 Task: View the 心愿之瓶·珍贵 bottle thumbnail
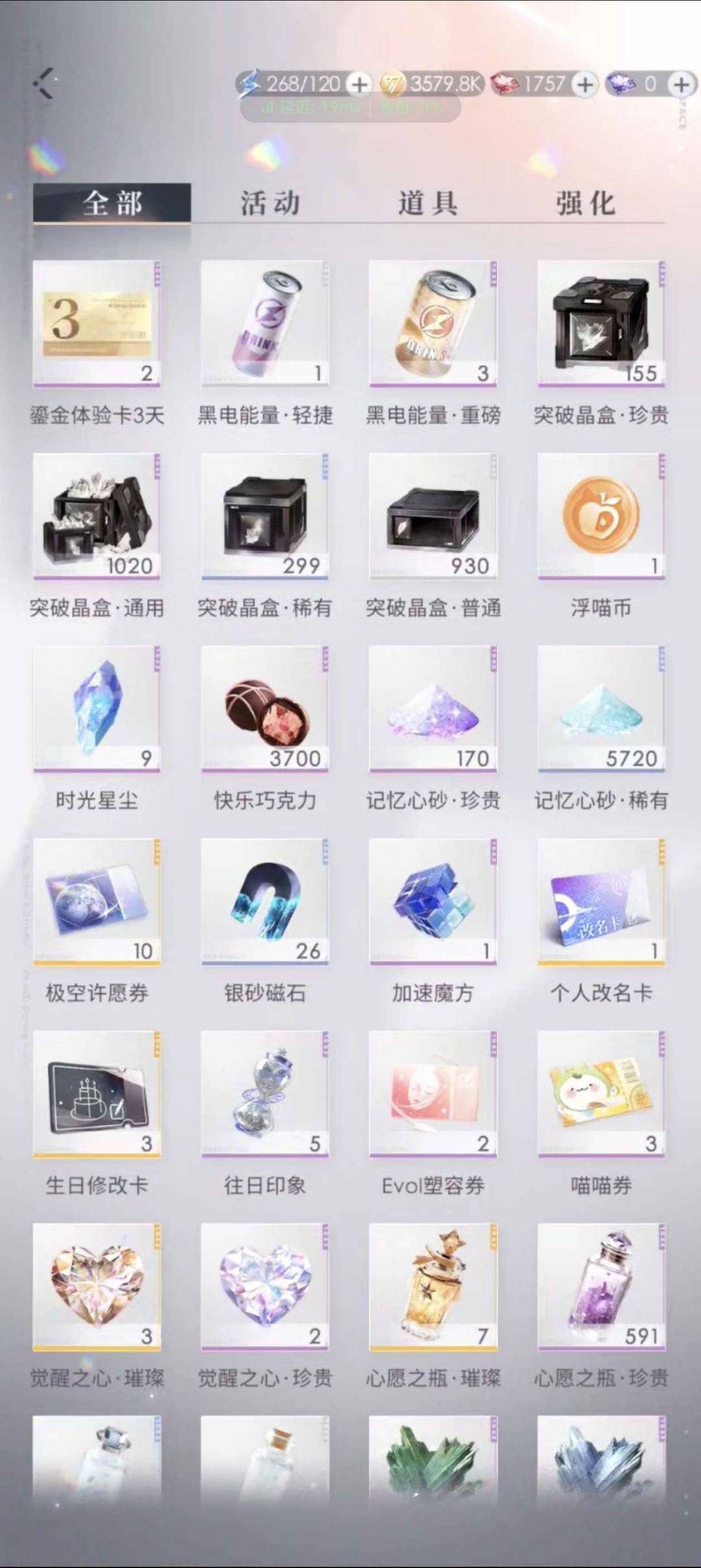(600, 1289)
